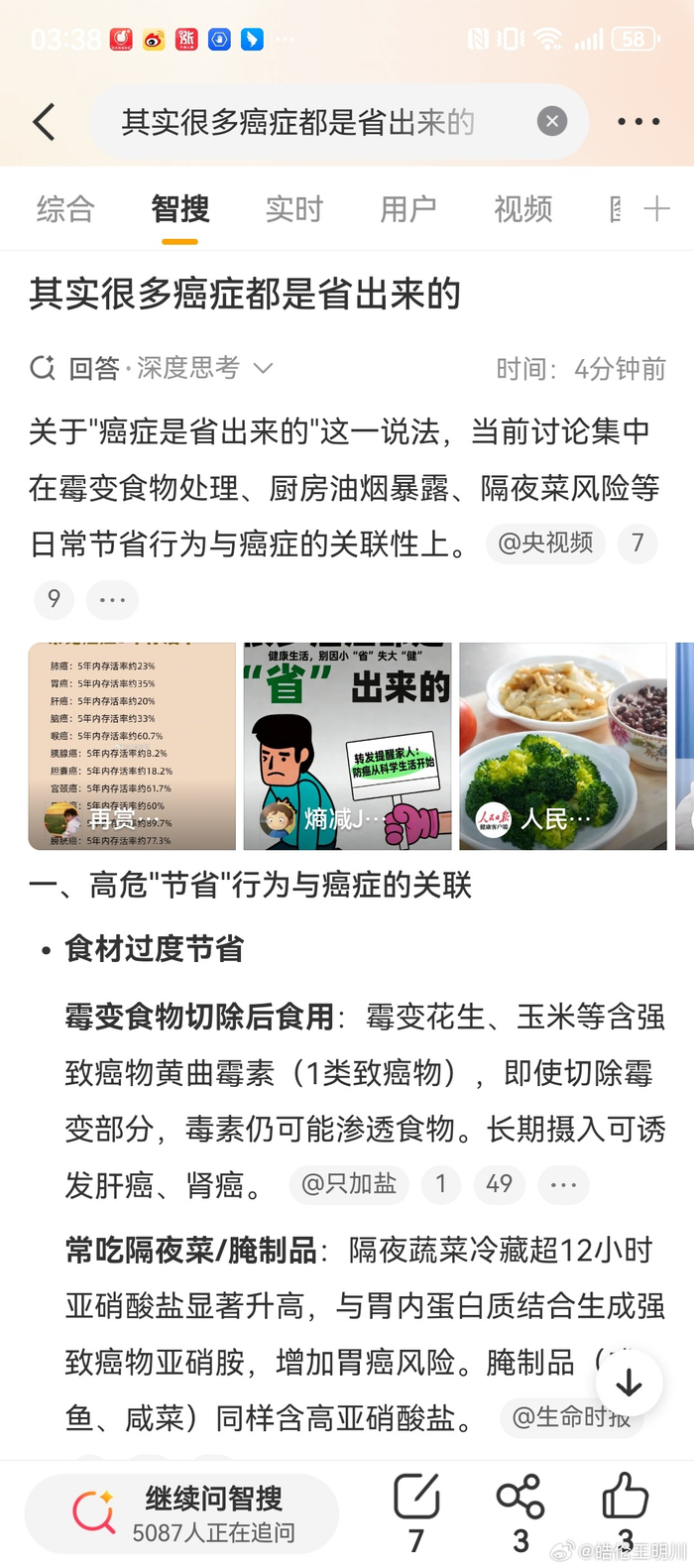The width and height of the screenshot is (694, 1568).
Task: Add a tab with the plus icon
Action: coord(656,209)
